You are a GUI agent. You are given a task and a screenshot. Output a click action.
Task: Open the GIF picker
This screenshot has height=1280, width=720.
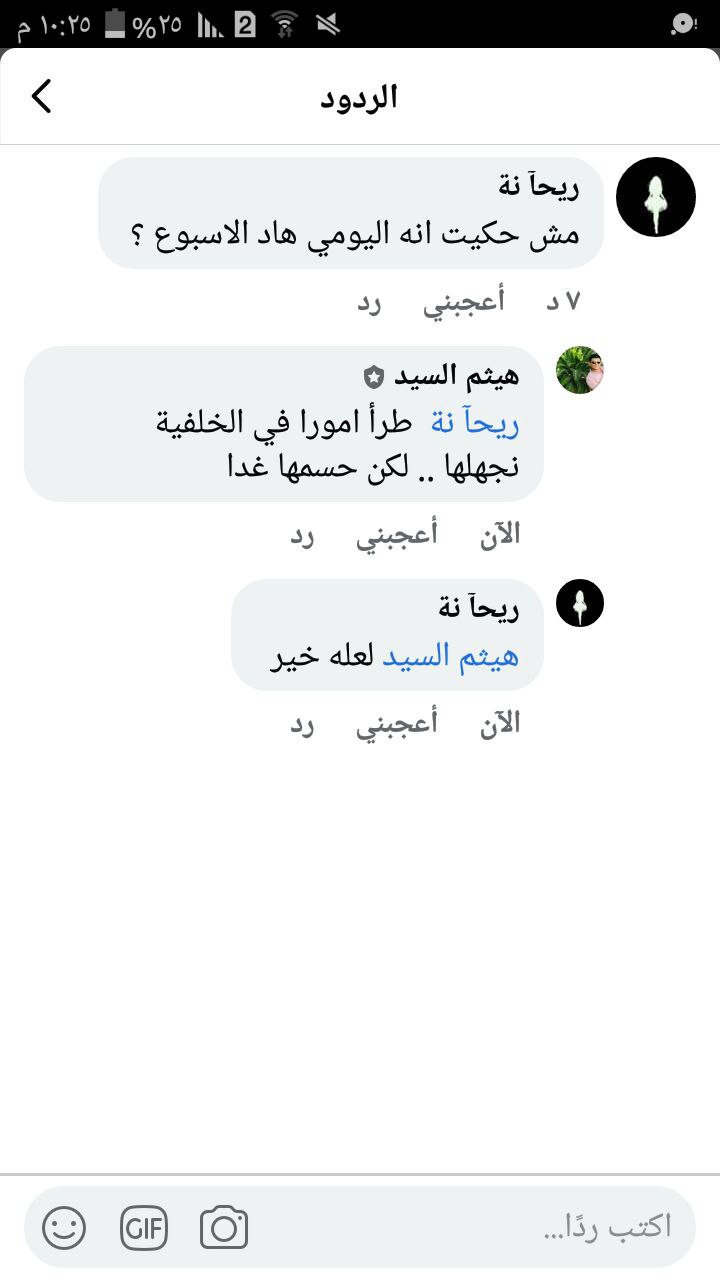pos(144,1227)
